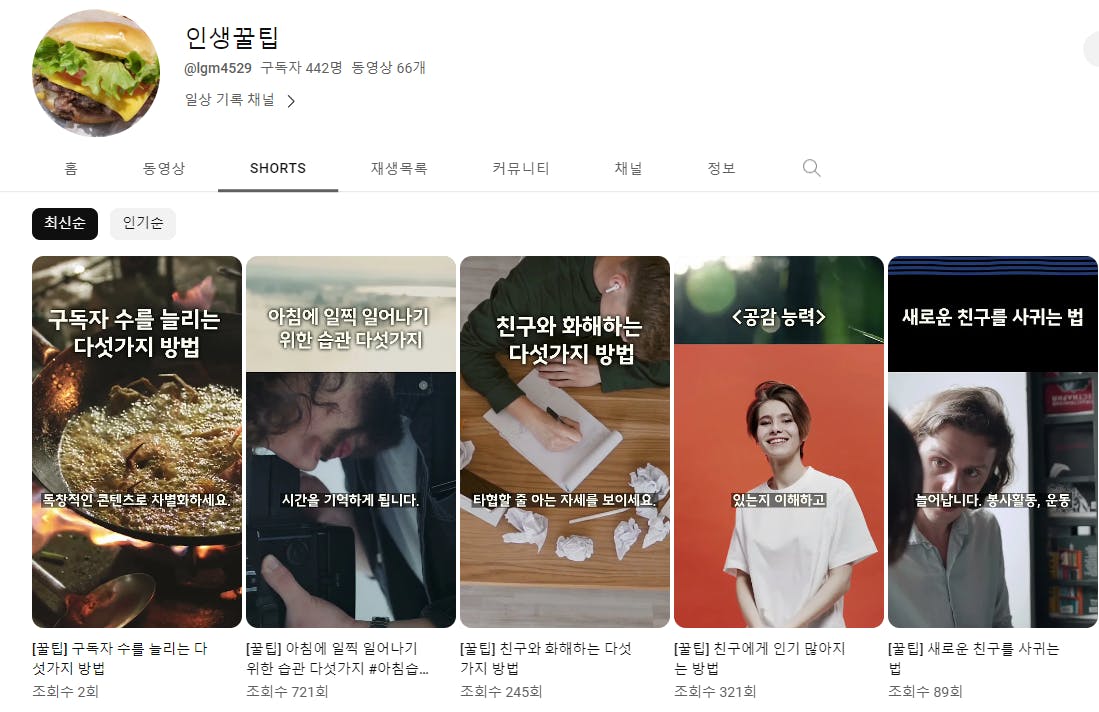Screen dimensions: 1099x712
Task: Expand the 일상 기록 채널 description
Action: point(240,100)
